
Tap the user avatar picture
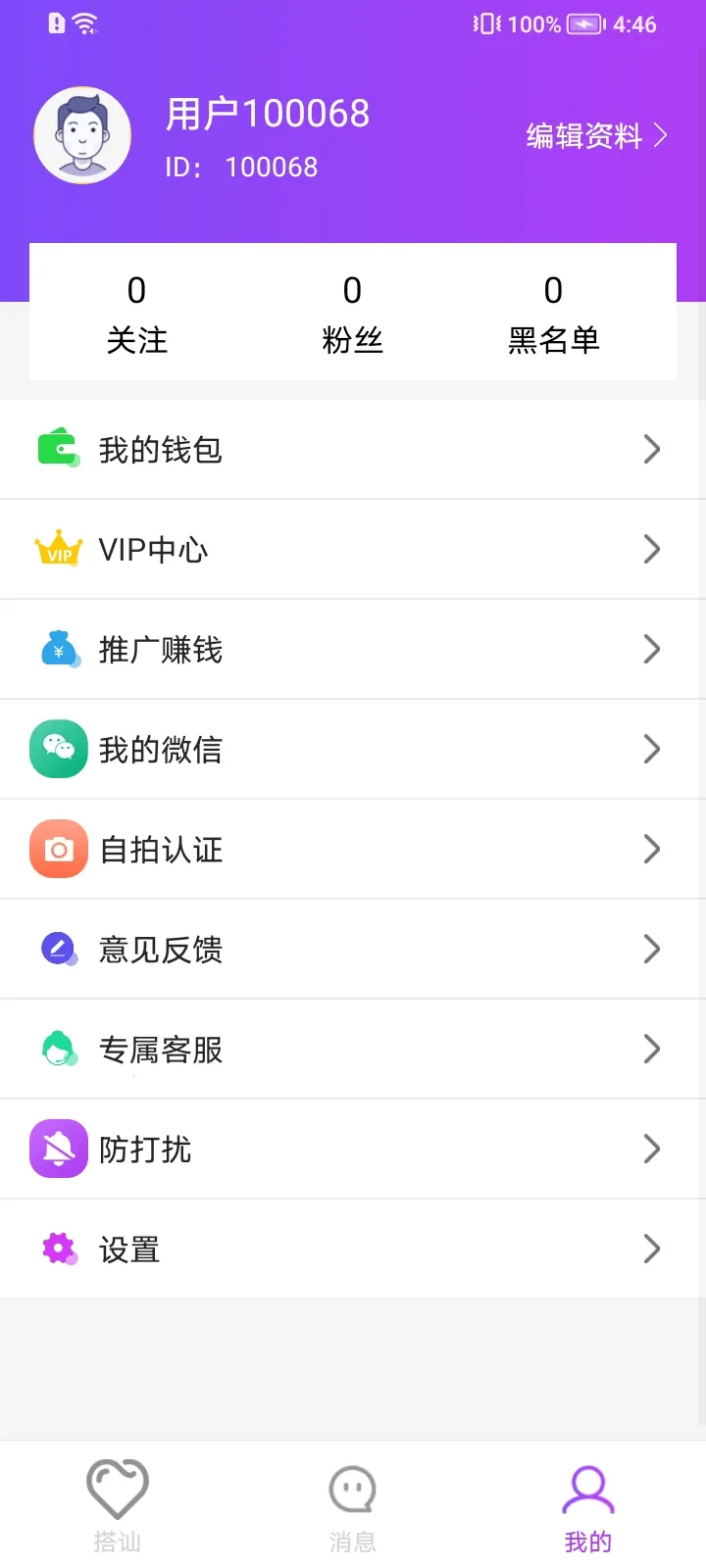point(82,135)
